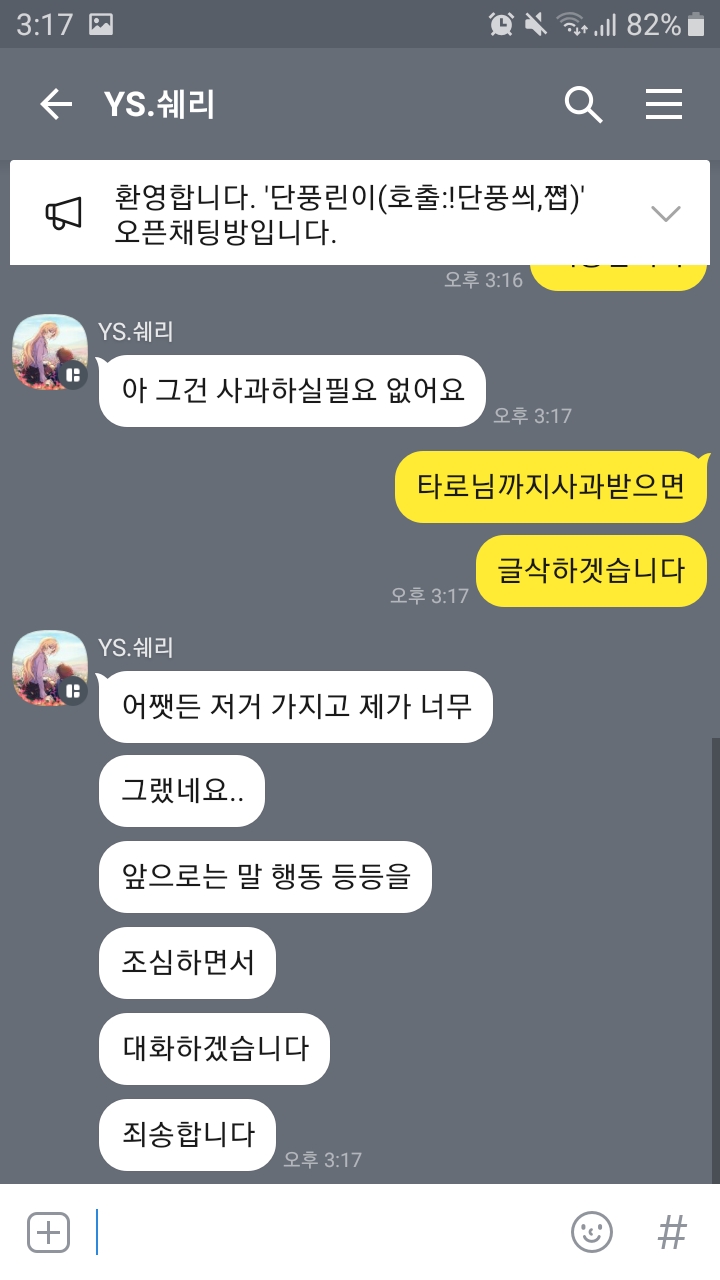The width and height of the screenshot is (720, 1280).
Task: Open the chat room hamburger menu
Action: 664,104
